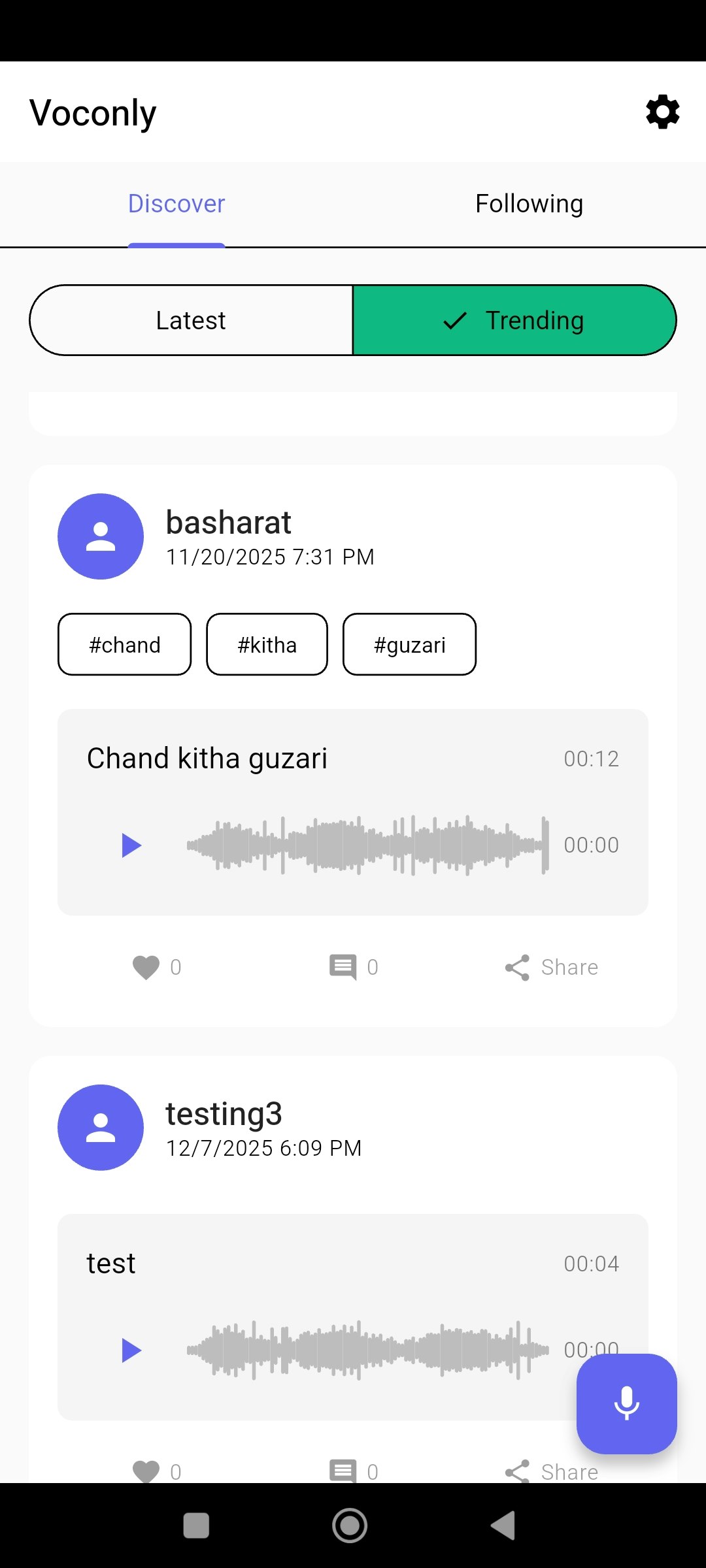Screen dimensions: 706x1568
Task: Tap the microphone record button
Action: (626, 1401)
